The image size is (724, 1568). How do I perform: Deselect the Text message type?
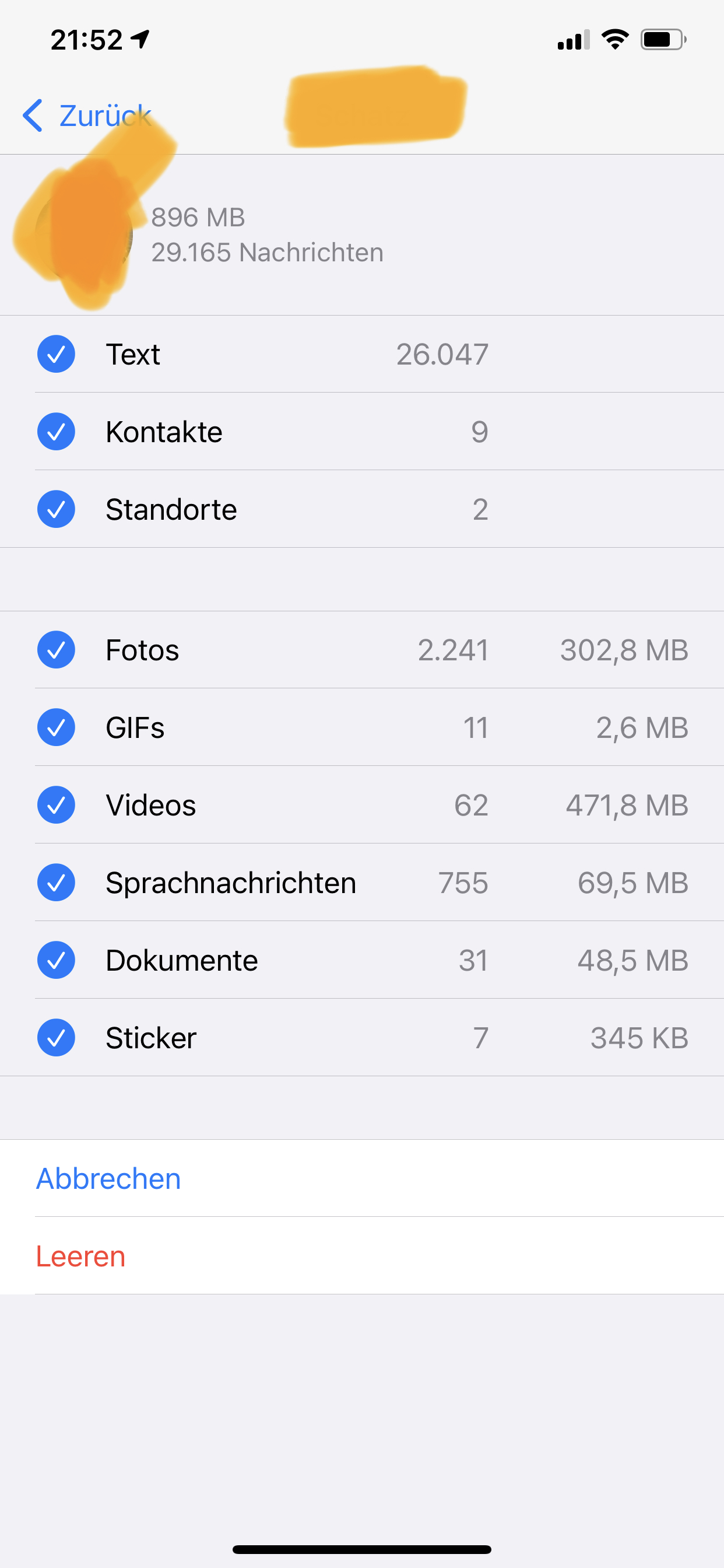tap(55, 353)
